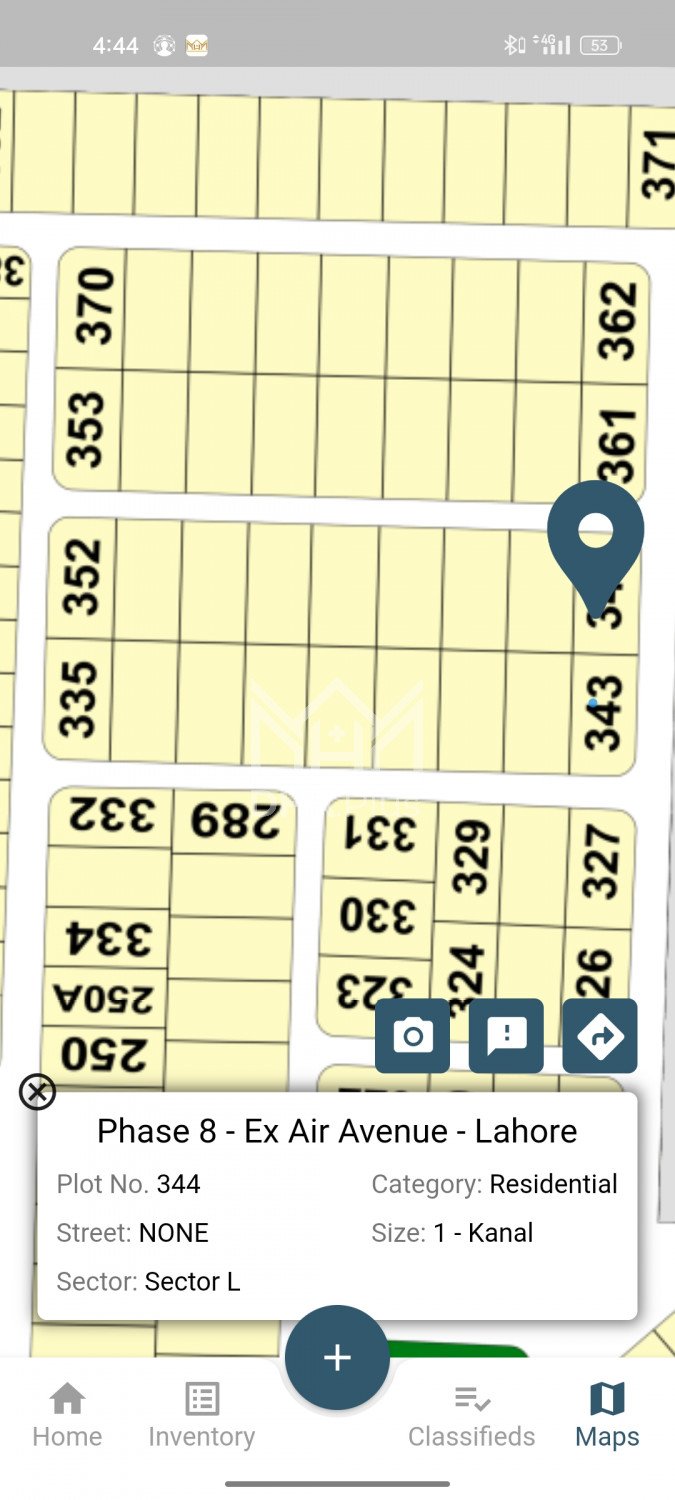Get directions to plot 344
This screenshot has height=1500, width=675.
(x=600, y=1036)
